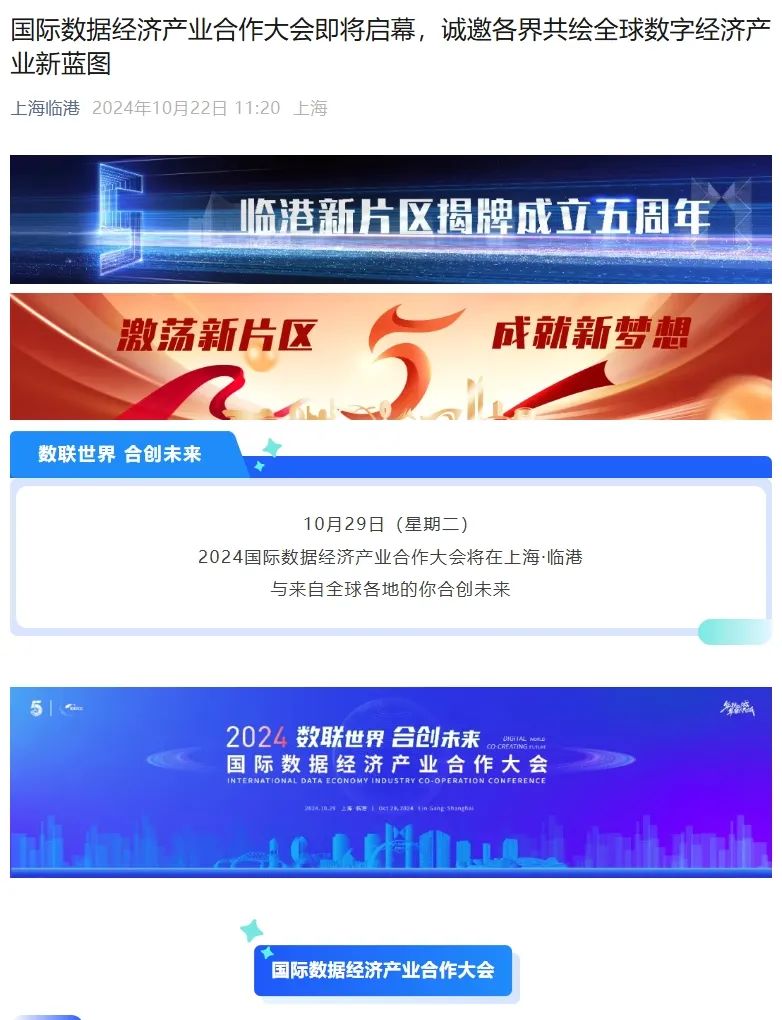The height and width of the screenshot is (1020, 782).
Task: Open the 激荡新片区 成就新梦想 banner image
Action: pos(390,356)
